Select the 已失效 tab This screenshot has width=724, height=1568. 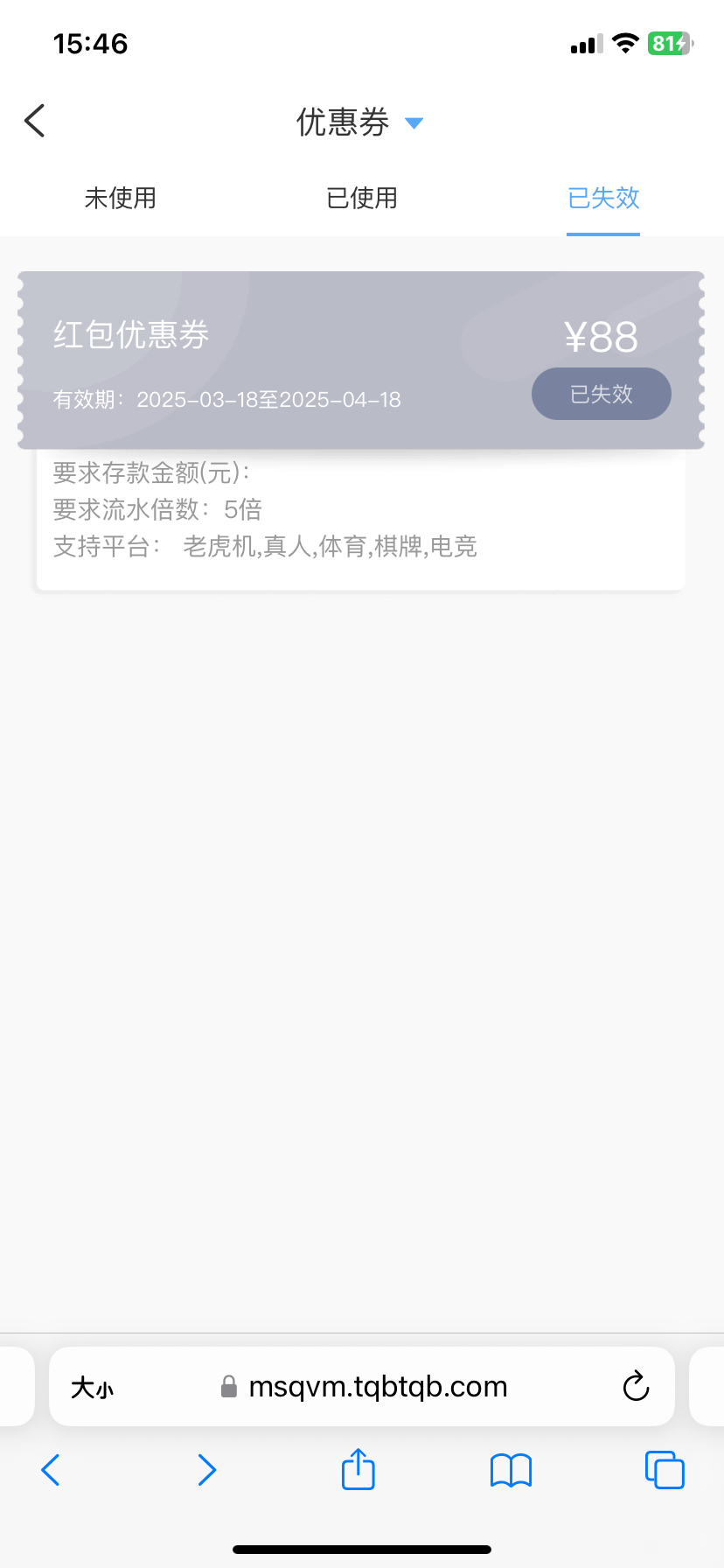point(603,198)
